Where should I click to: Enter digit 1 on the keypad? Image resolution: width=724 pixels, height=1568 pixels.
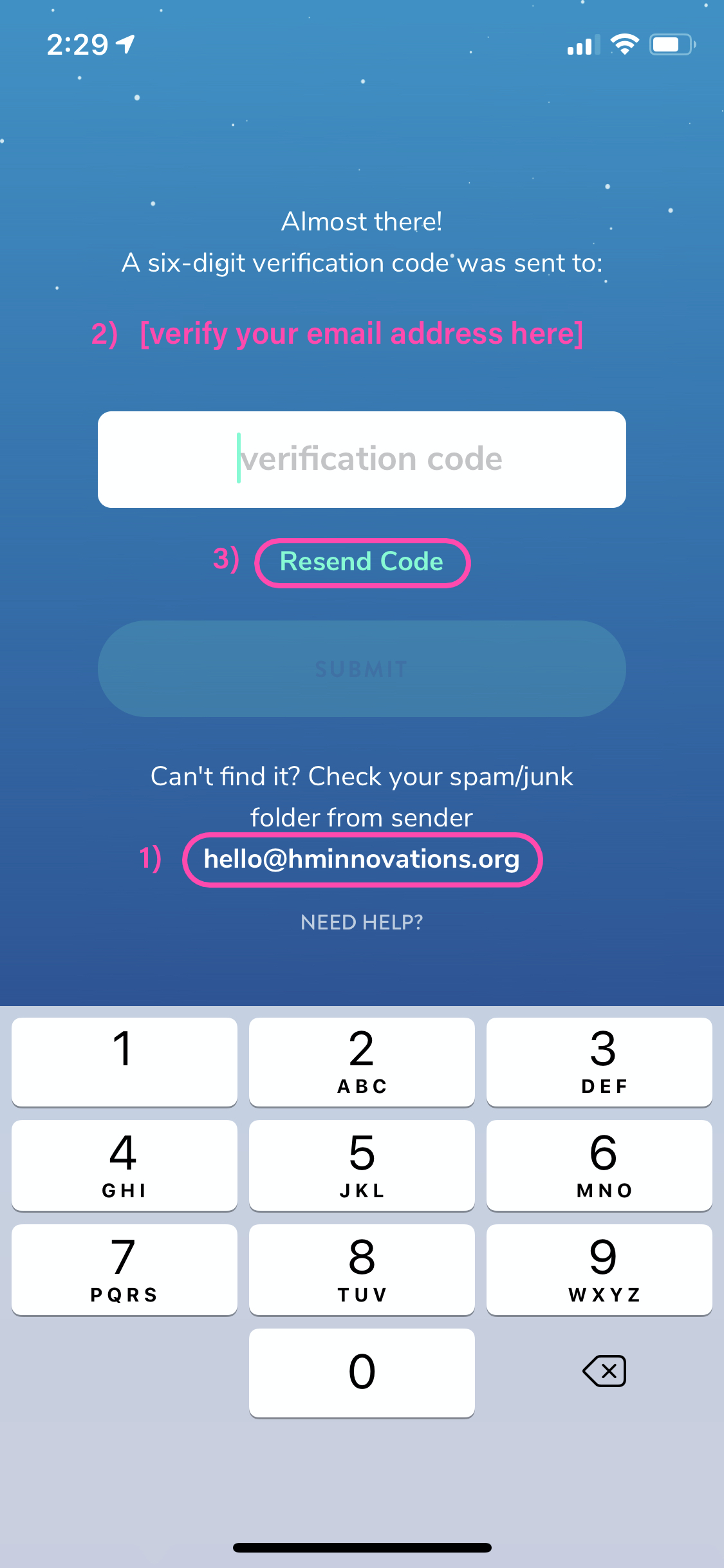[x=124, y=1062]
